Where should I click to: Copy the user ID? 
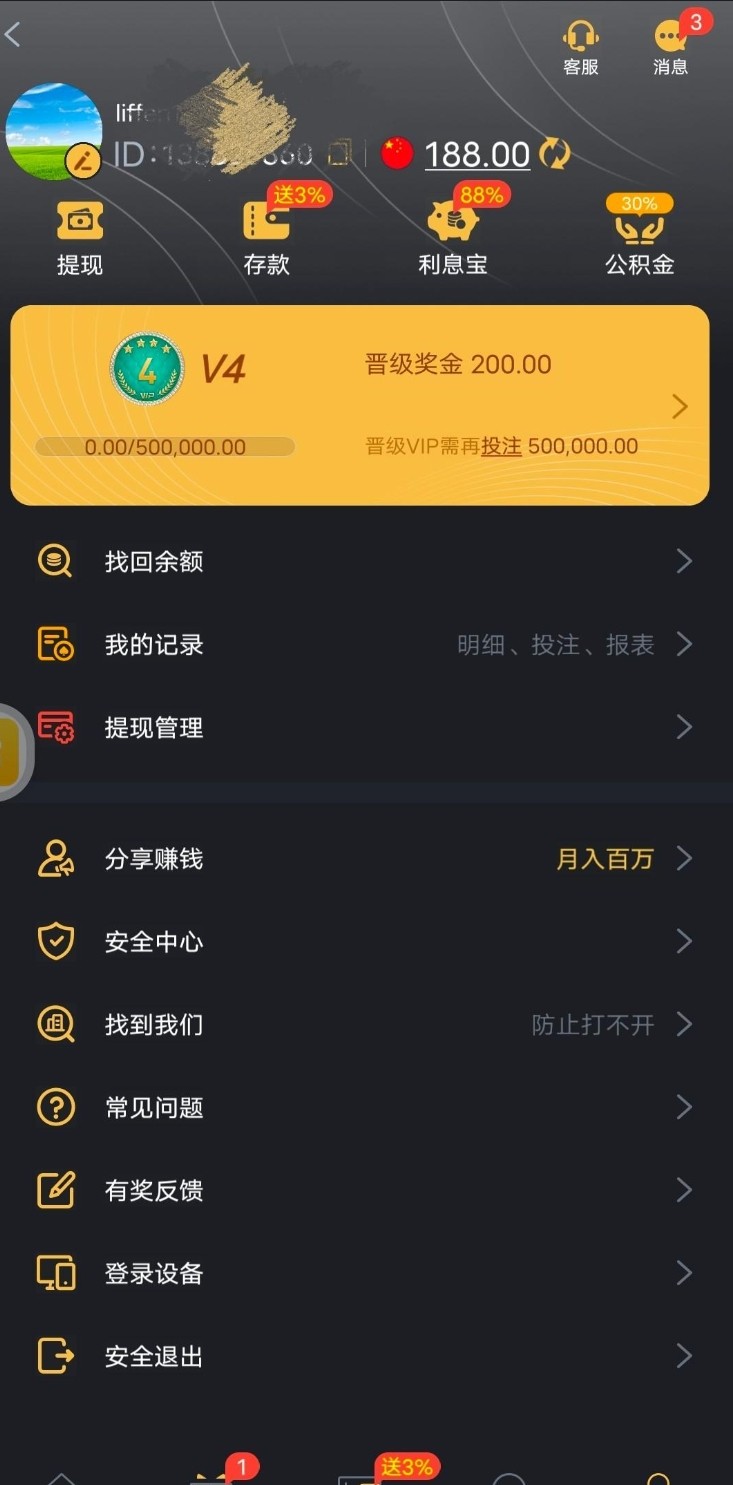pyautogui.click(x=340, y=153)
